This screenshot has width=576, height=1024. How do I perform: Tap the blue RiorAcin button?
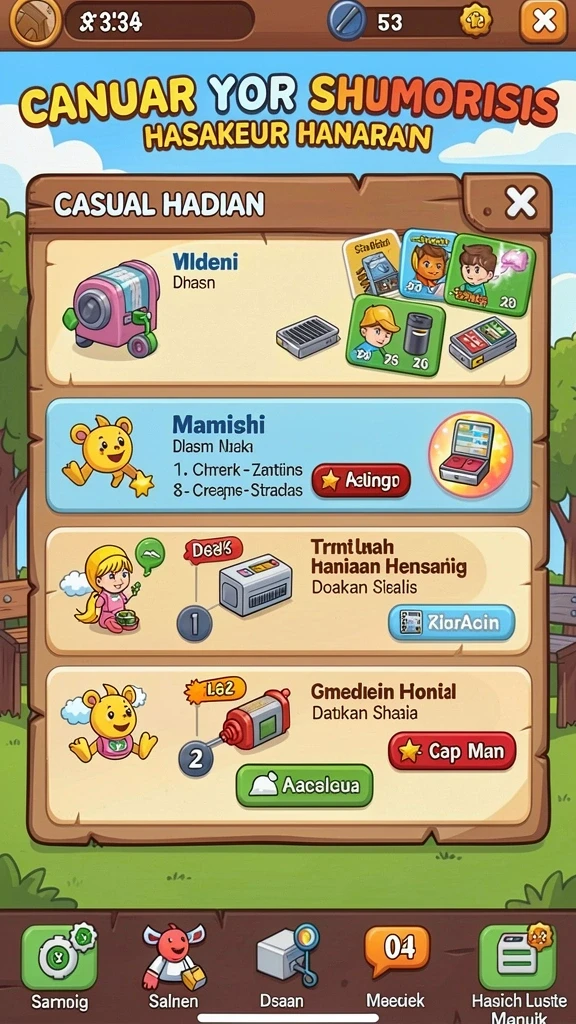pyautogui.click(x=451, y=622)
